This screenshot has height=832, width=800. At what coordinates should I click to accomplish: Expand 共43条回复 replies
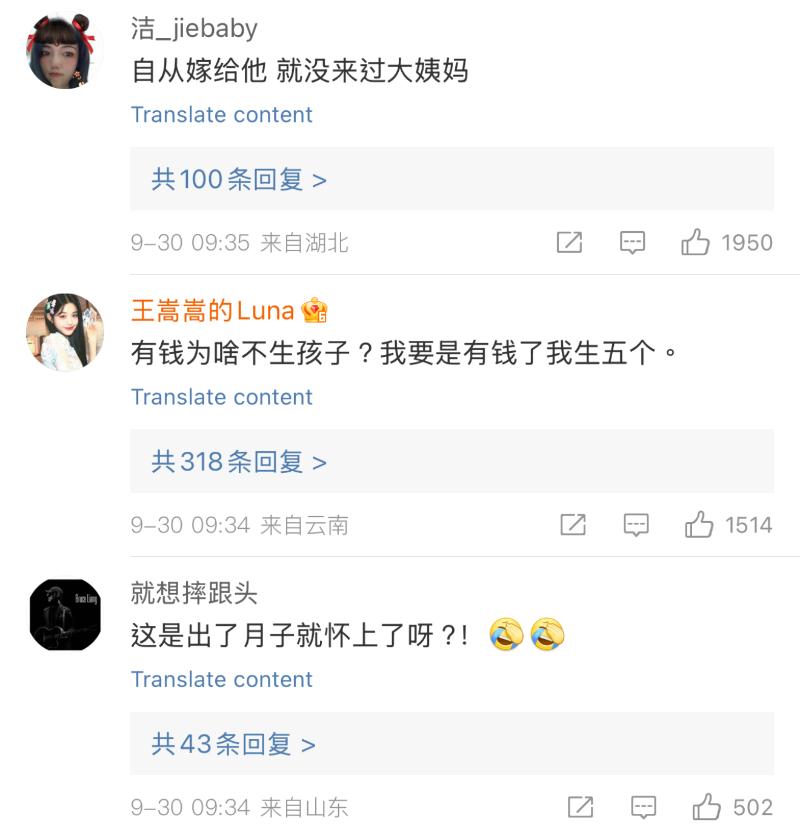coord(233,744)
